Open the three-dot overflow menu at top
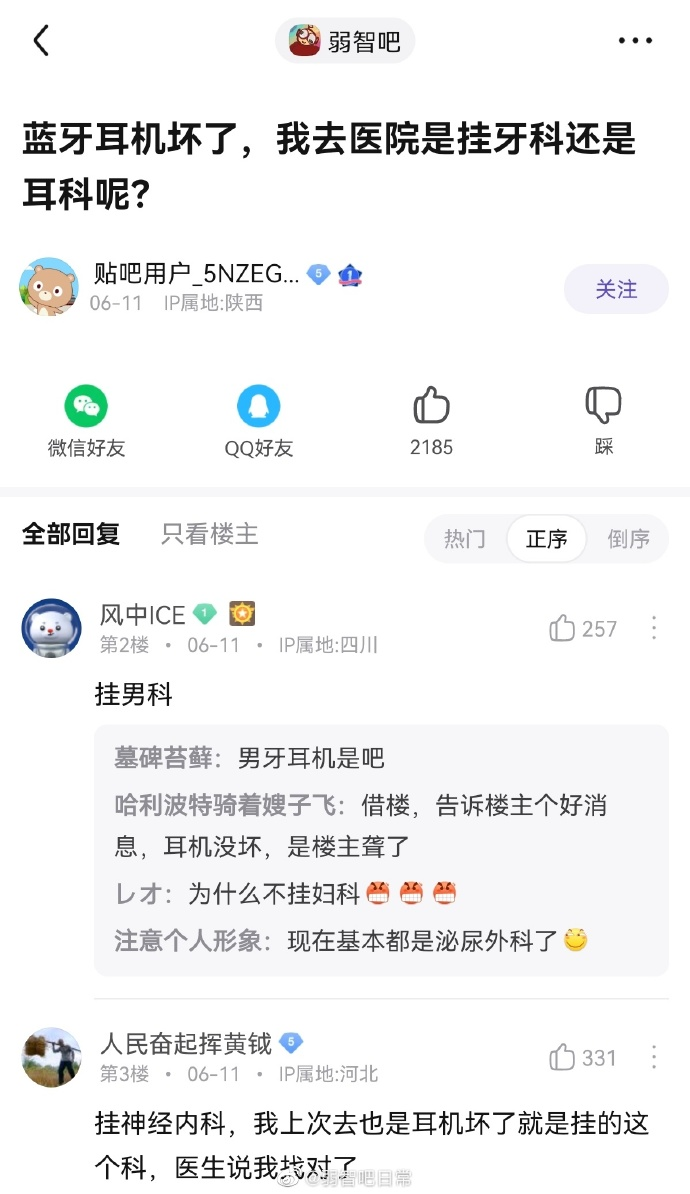The image size is (690, 1194). tap(635, 41)
